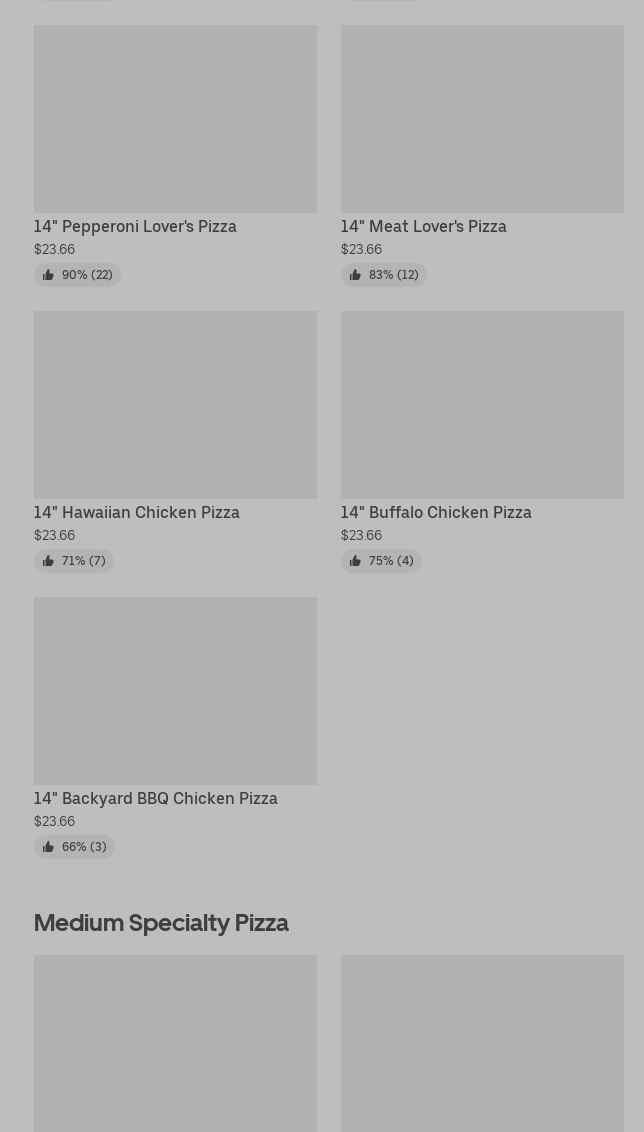Choose the 14" Backyard BBQ Chicken Pizza
The image size is (644, 1132).
(x=175, y=727)
